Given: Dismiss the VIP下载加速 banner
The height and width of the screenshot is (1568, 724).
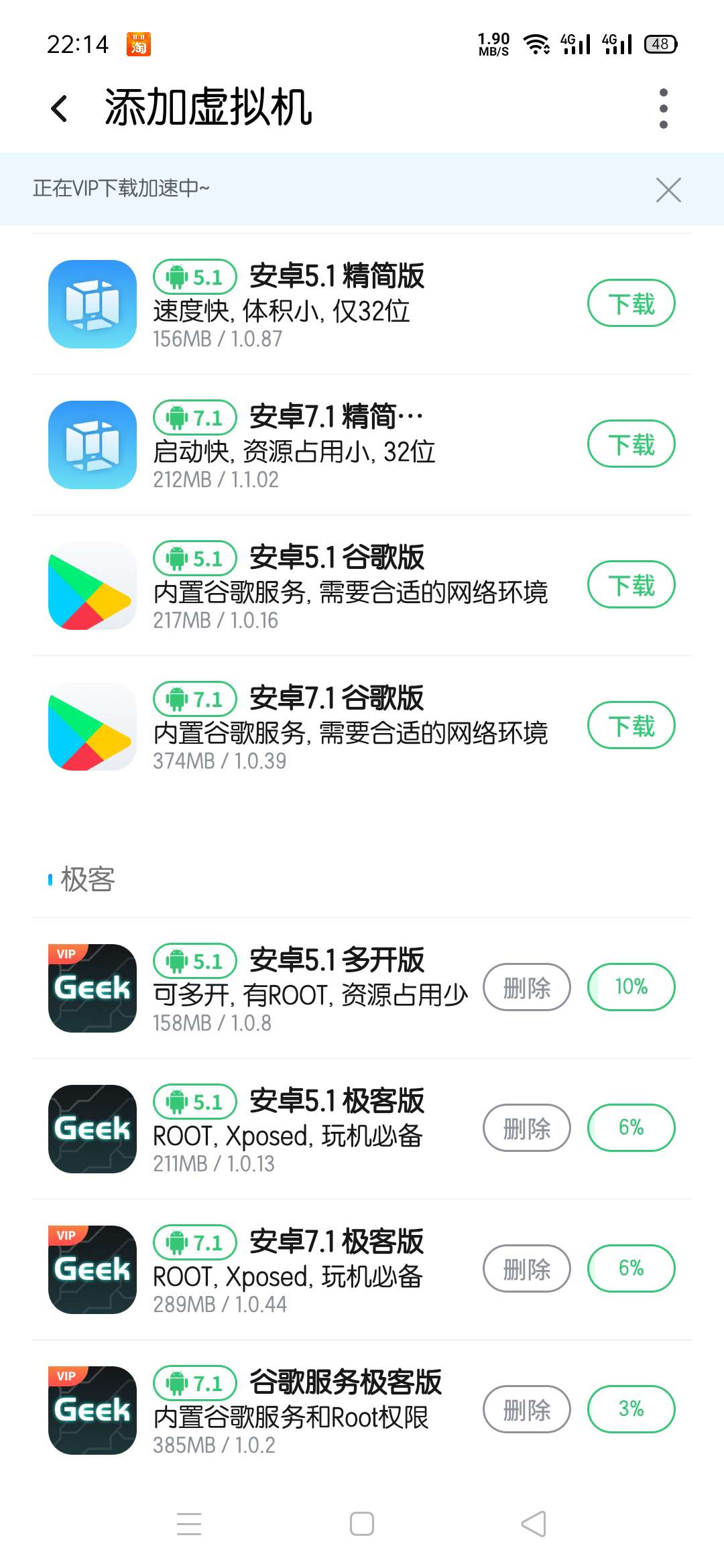Looking at the screenshot, I should coord(668,190).
